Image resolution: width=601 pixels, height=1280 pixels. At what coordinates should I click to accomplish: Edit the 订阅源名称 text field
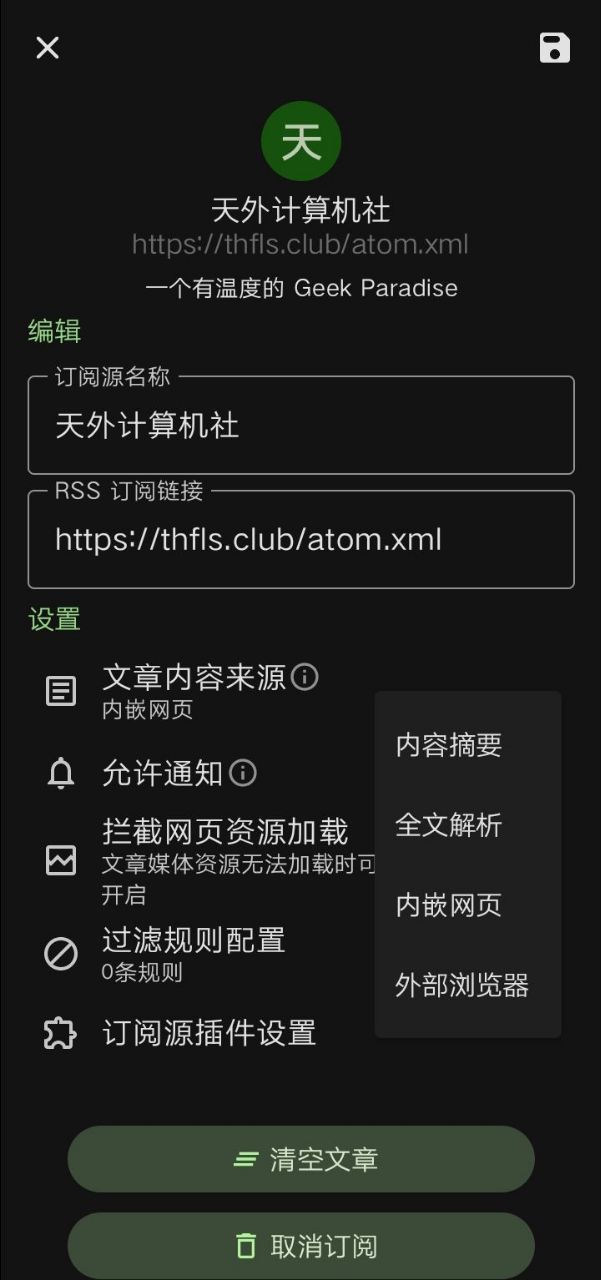pos(300,427)
